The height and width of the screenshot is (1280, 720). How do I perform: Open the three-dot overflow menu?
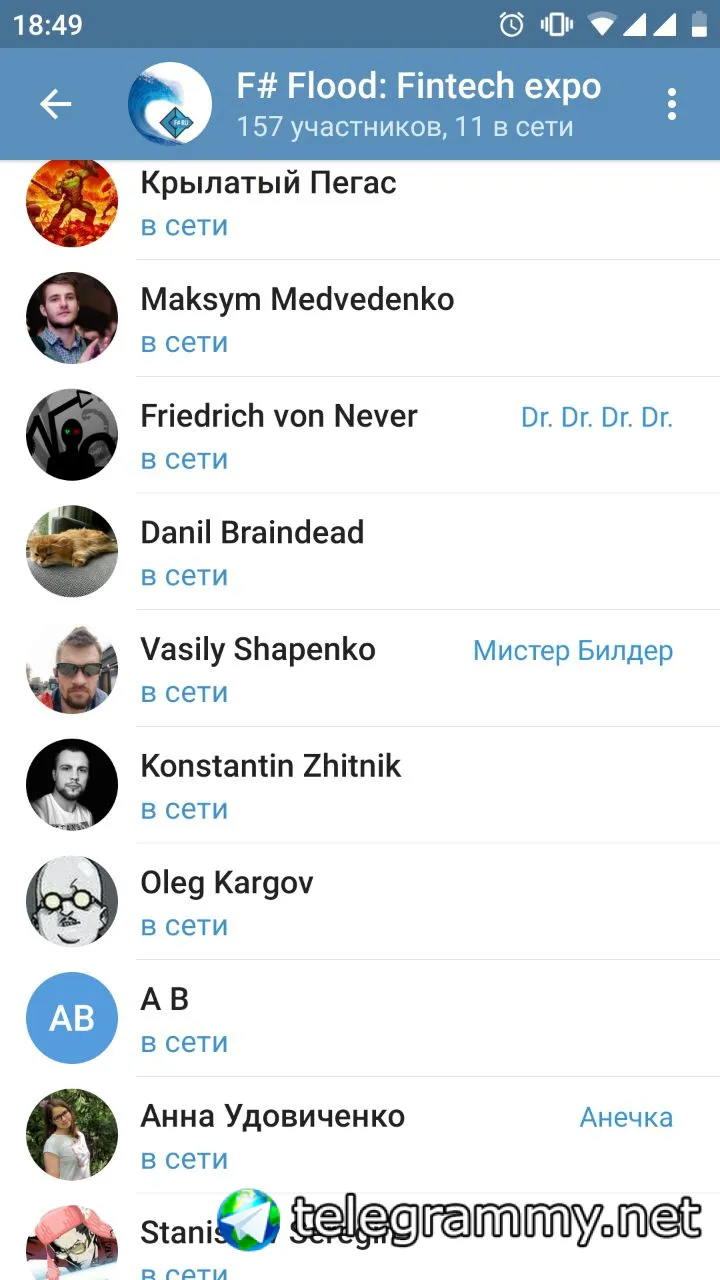[671, 104]
